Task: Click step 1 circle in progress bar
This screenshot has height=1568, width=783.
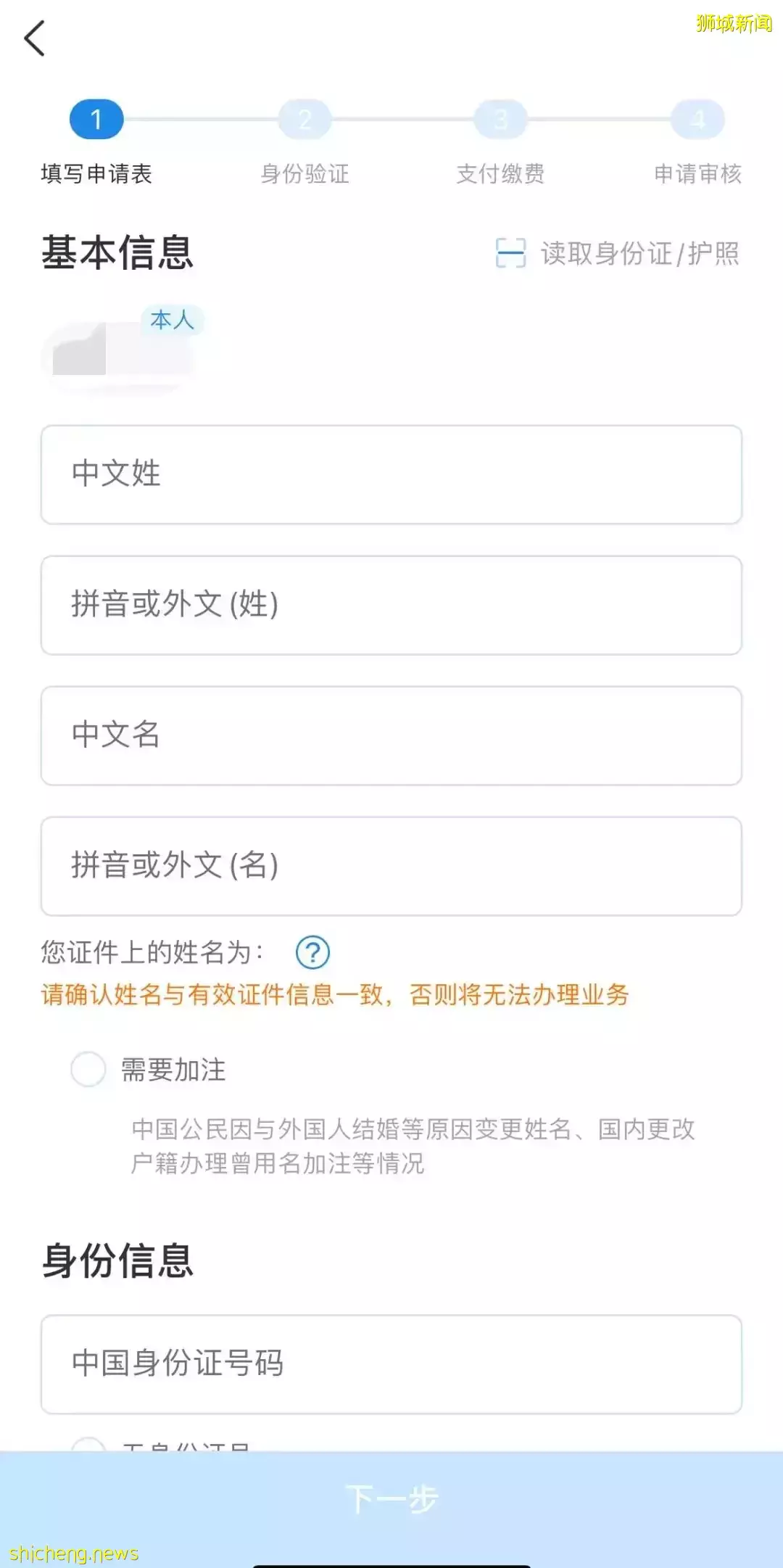Action: tap(96, 118)
